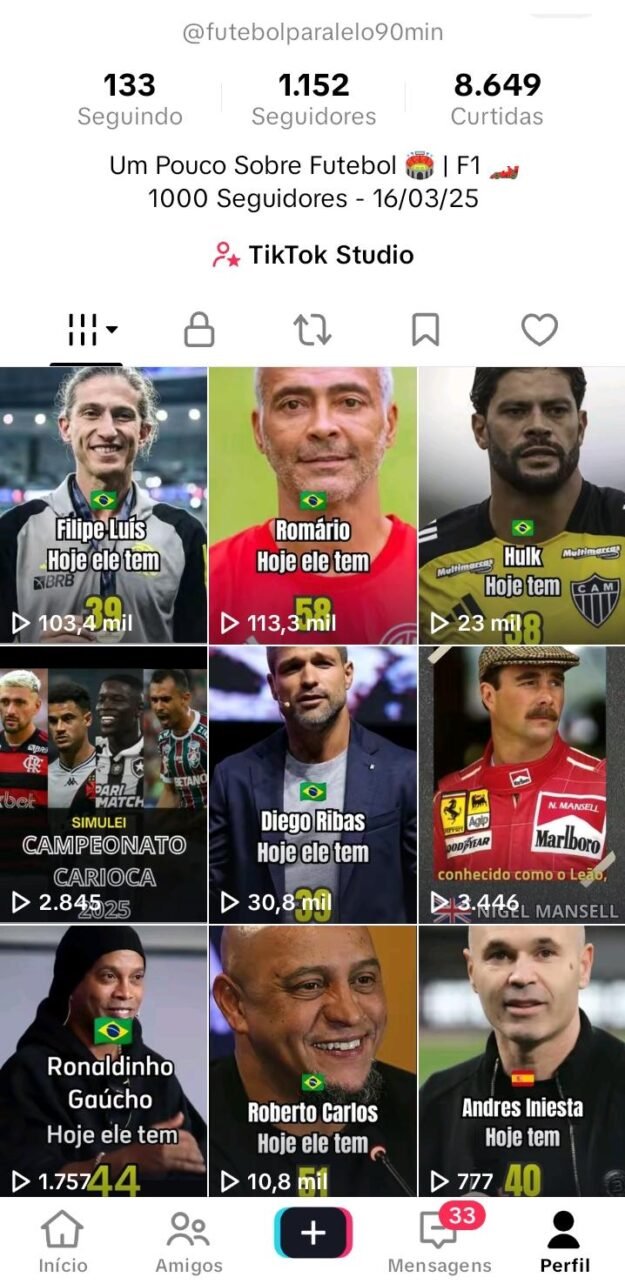Play the Filipe Luís video
The image size is (625, 1284).
(103, 505)
